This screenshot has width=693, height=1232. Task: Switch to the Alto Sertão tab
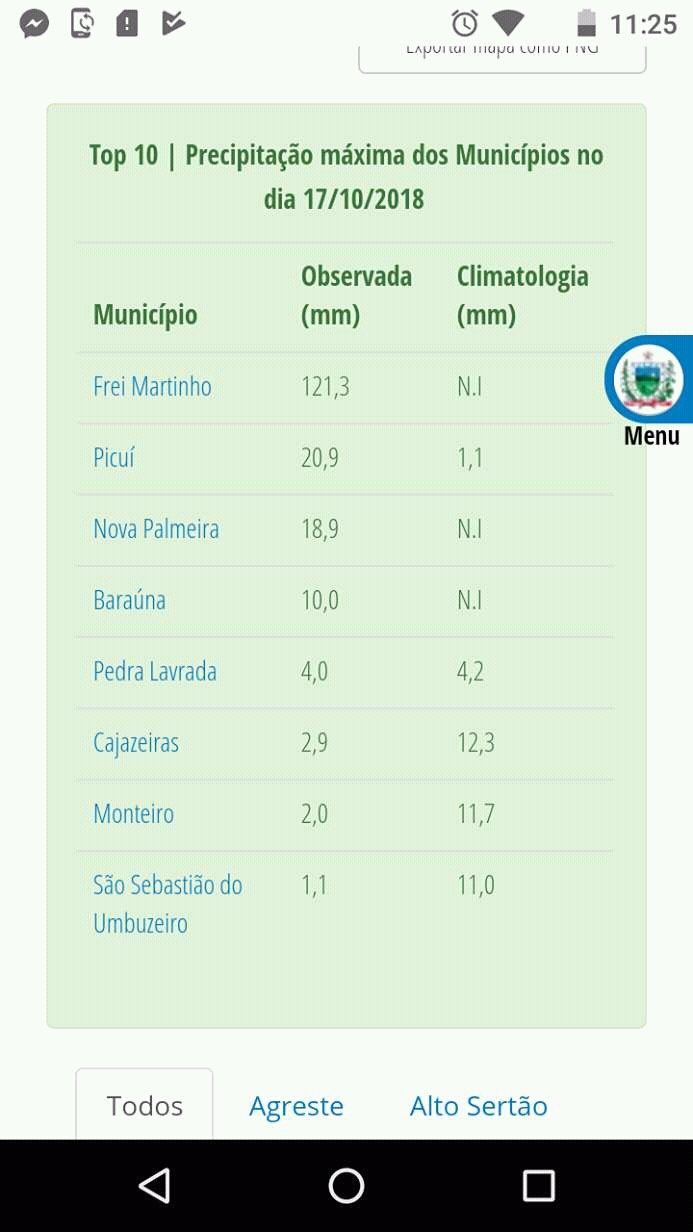pyautogui.click(x=479, y=1106)
